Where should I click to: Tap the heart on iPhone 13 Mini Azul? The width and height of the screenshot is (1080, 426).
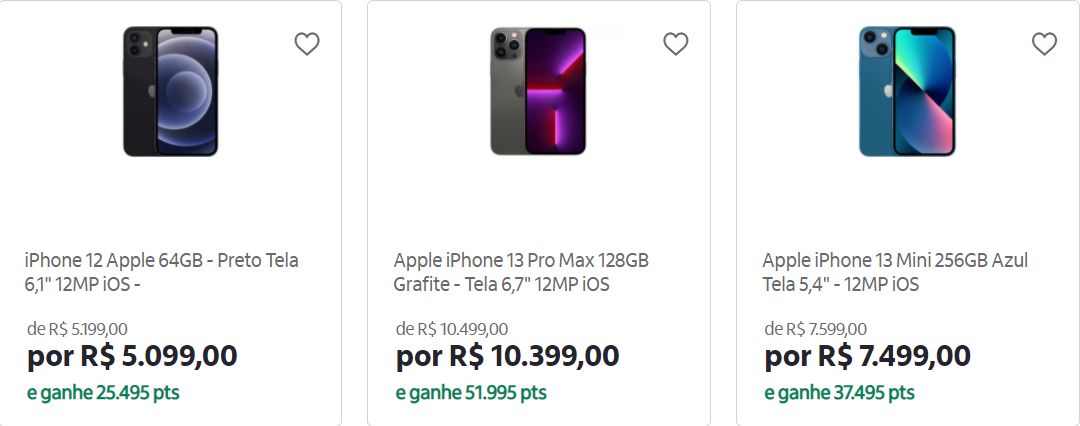[x=1044, y=44]
